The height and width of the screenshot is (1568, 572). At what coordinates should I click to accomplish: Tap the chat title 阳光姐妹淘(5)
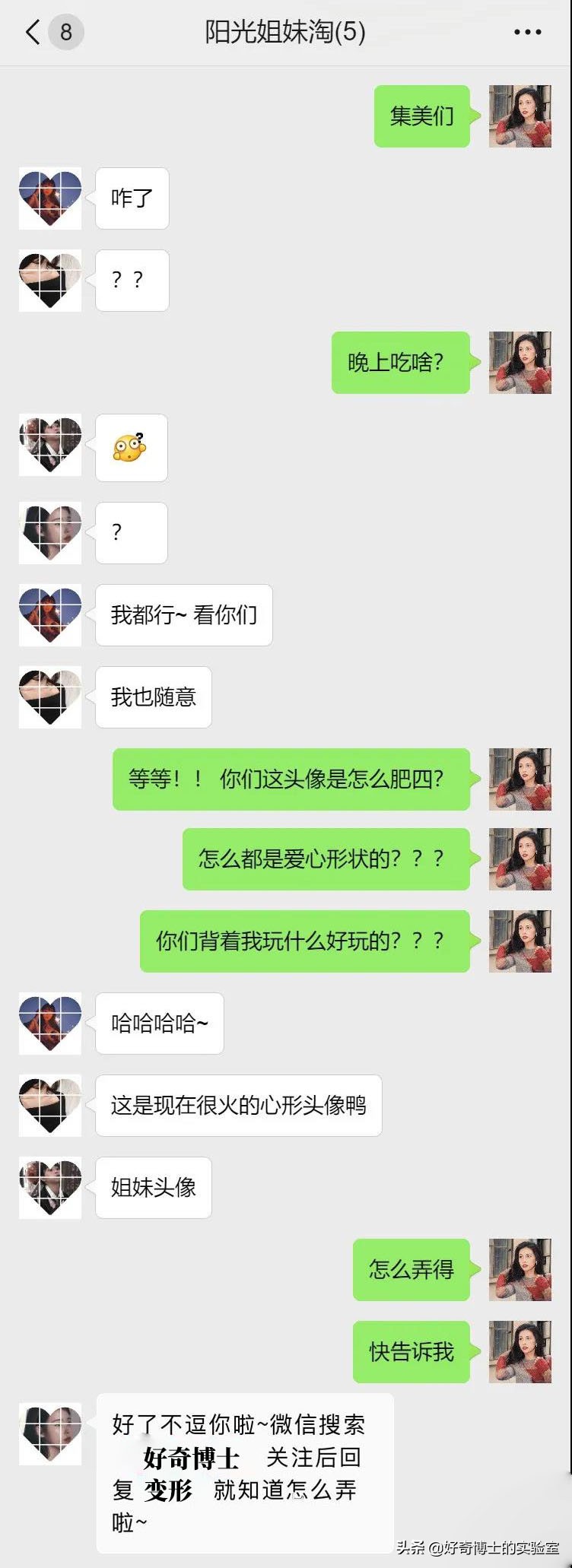tap(286, 32)
